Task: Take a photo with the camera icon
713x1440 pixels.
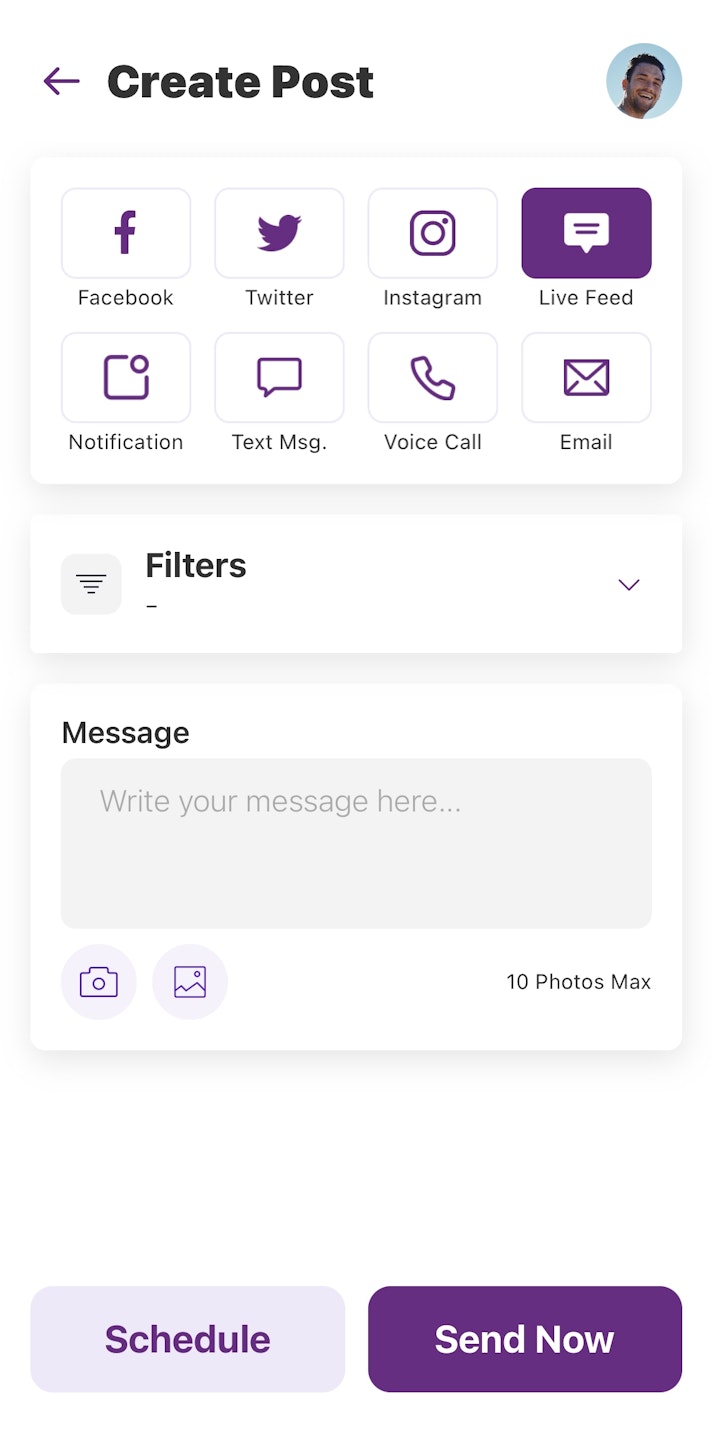Action: (x=99, y=982)
